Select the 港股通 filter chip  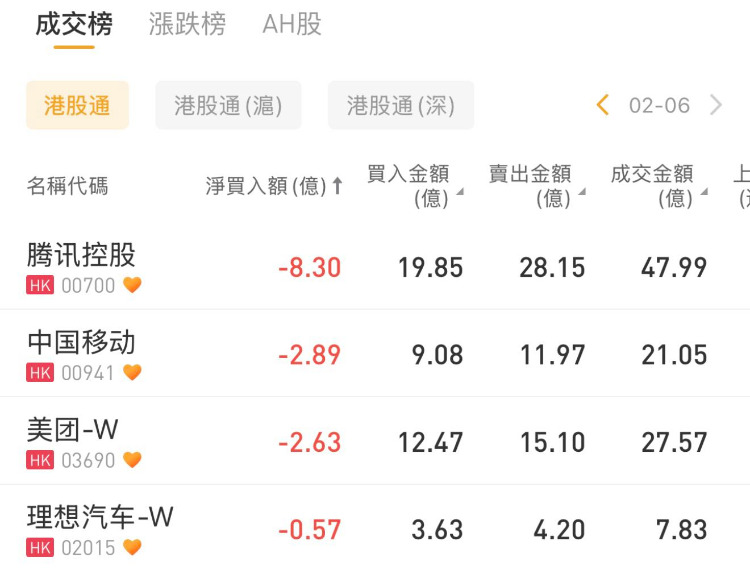tap(77, 106)
